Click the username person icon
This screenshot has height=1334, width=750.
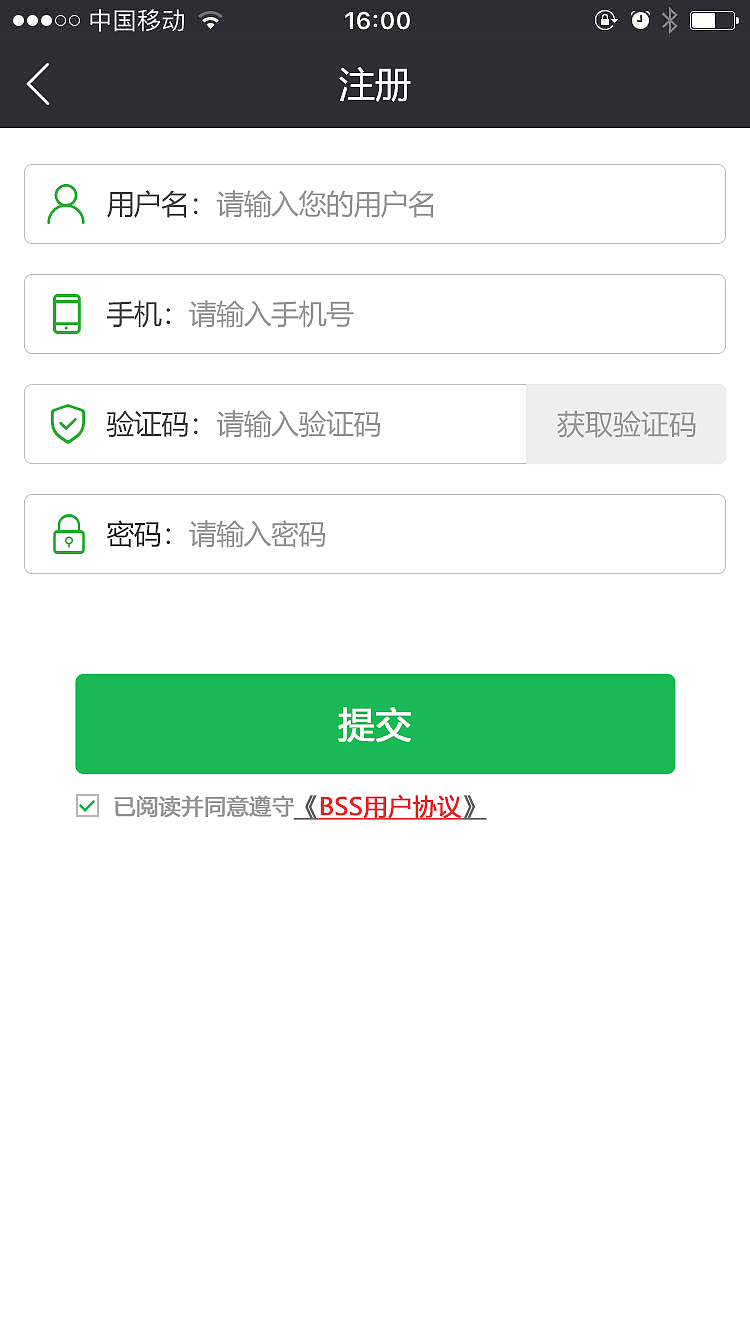[66, 203]
